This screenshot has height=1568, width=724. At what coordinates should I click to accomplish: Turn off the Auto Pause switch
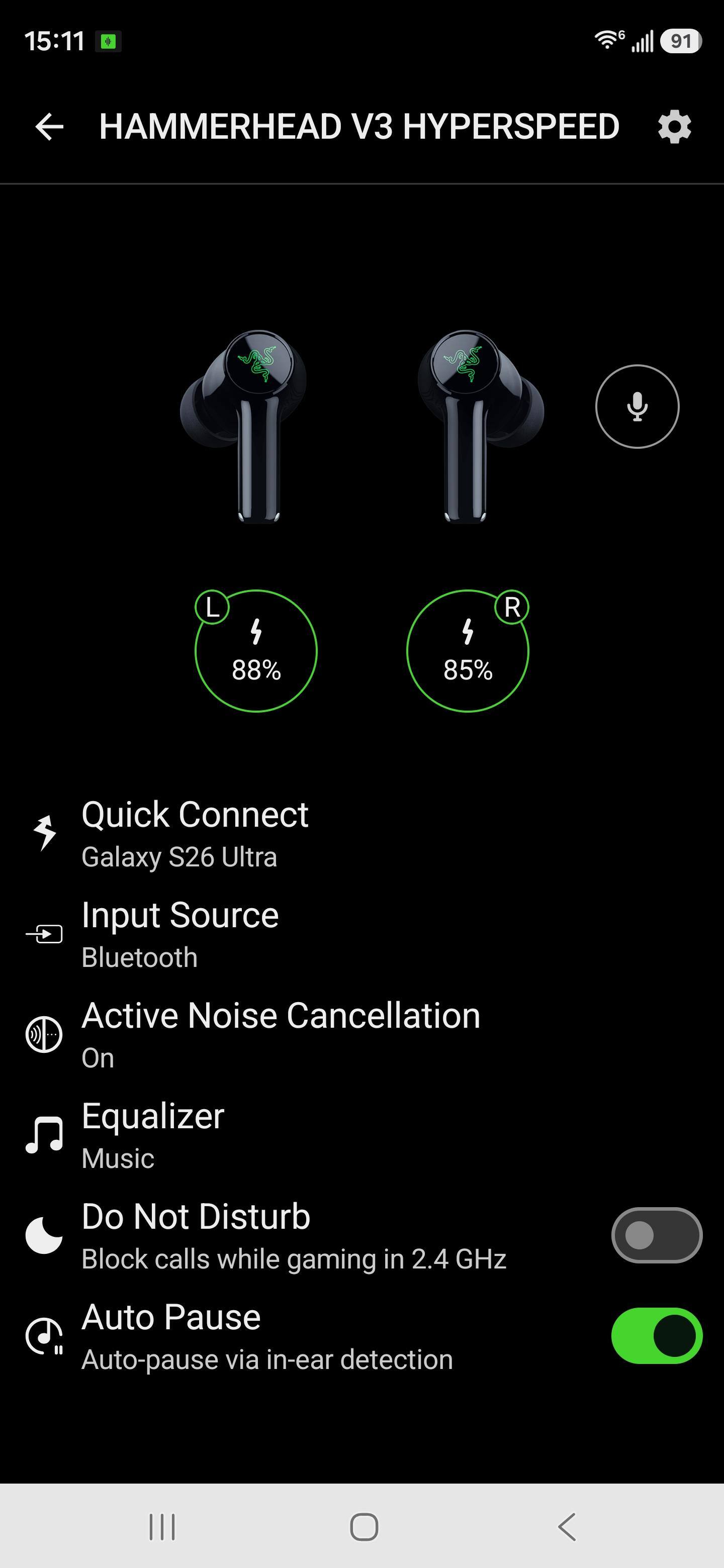click(657, 1336)
